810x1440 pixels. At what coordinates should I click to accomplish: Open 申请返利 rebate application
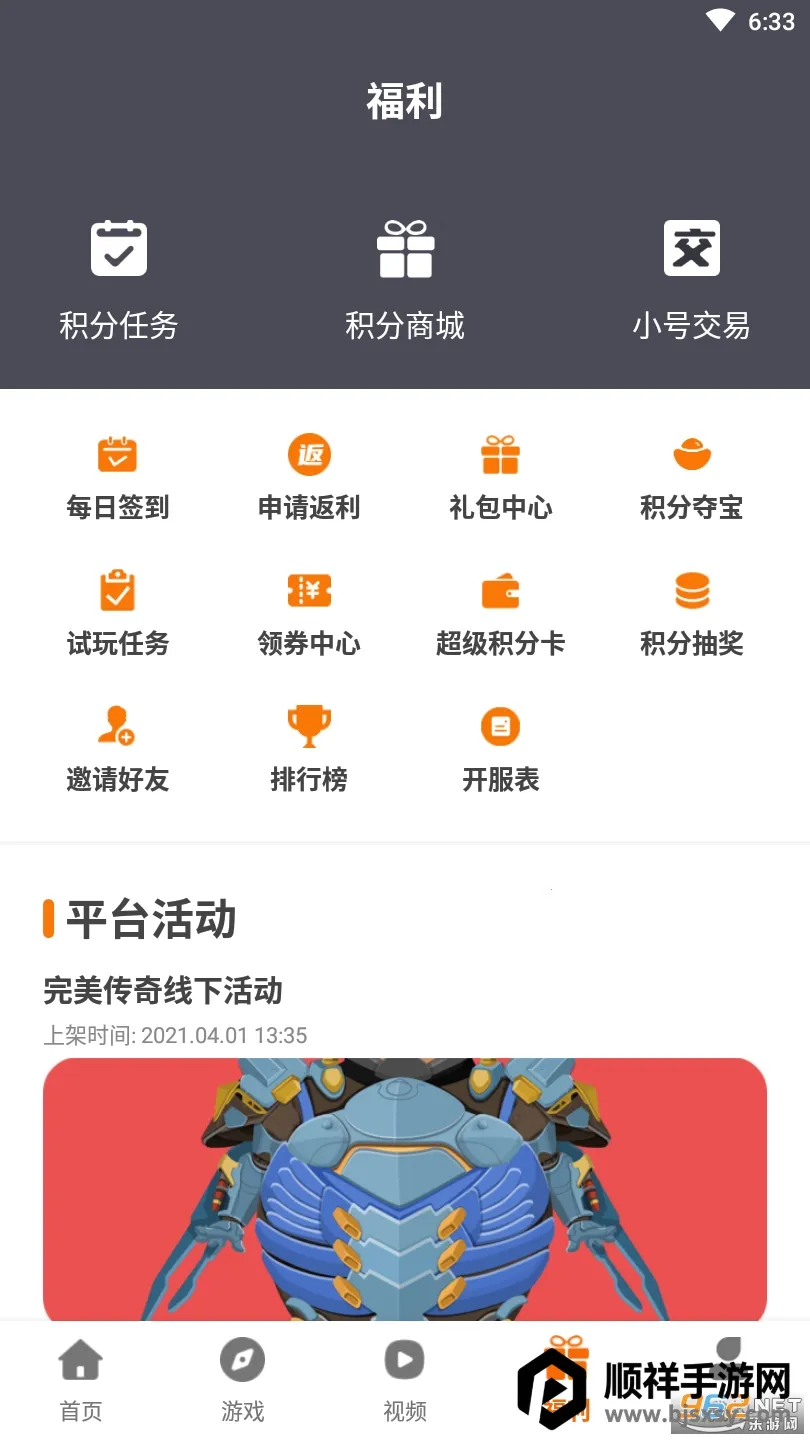(309, 477)
